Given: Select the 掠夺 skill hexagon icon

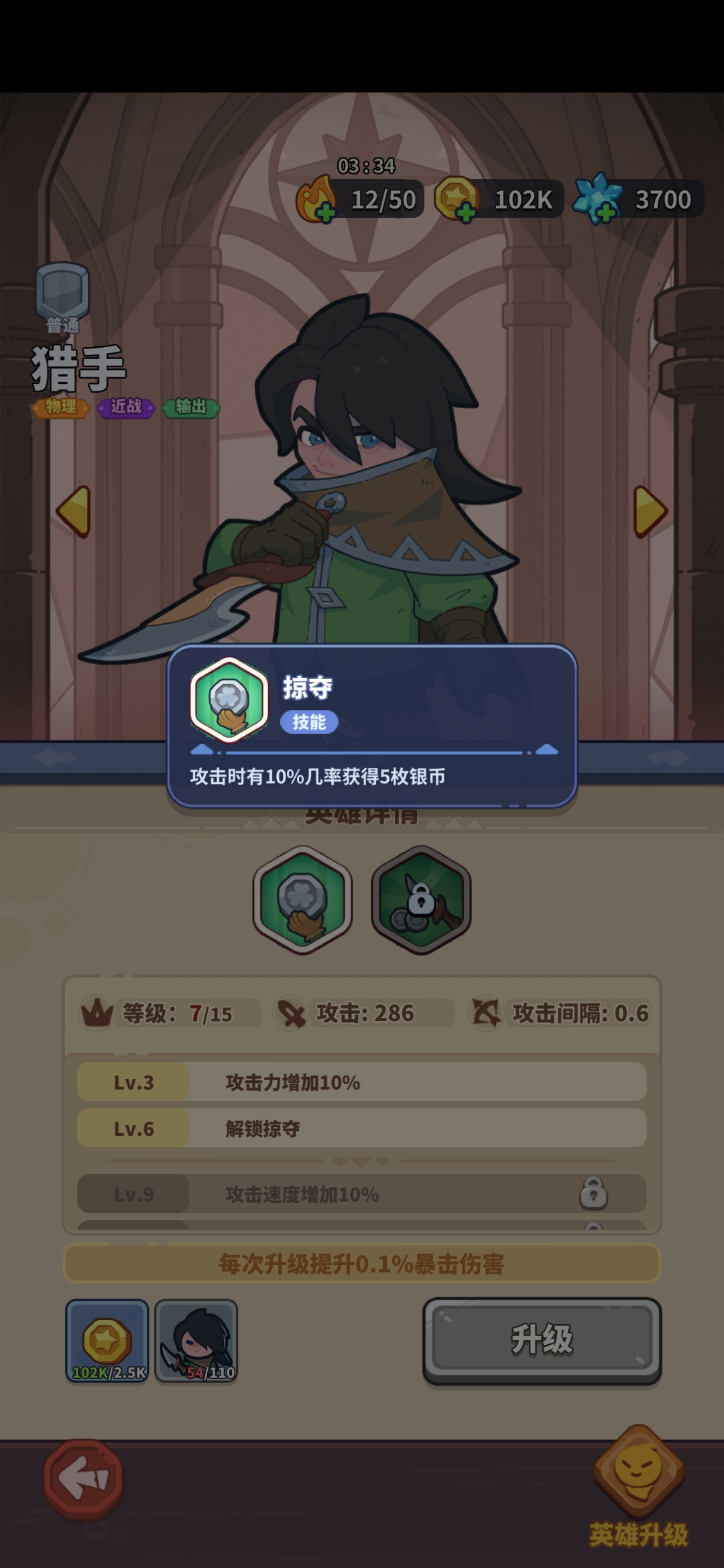Looking at the screenshot, I should point(302,899).
